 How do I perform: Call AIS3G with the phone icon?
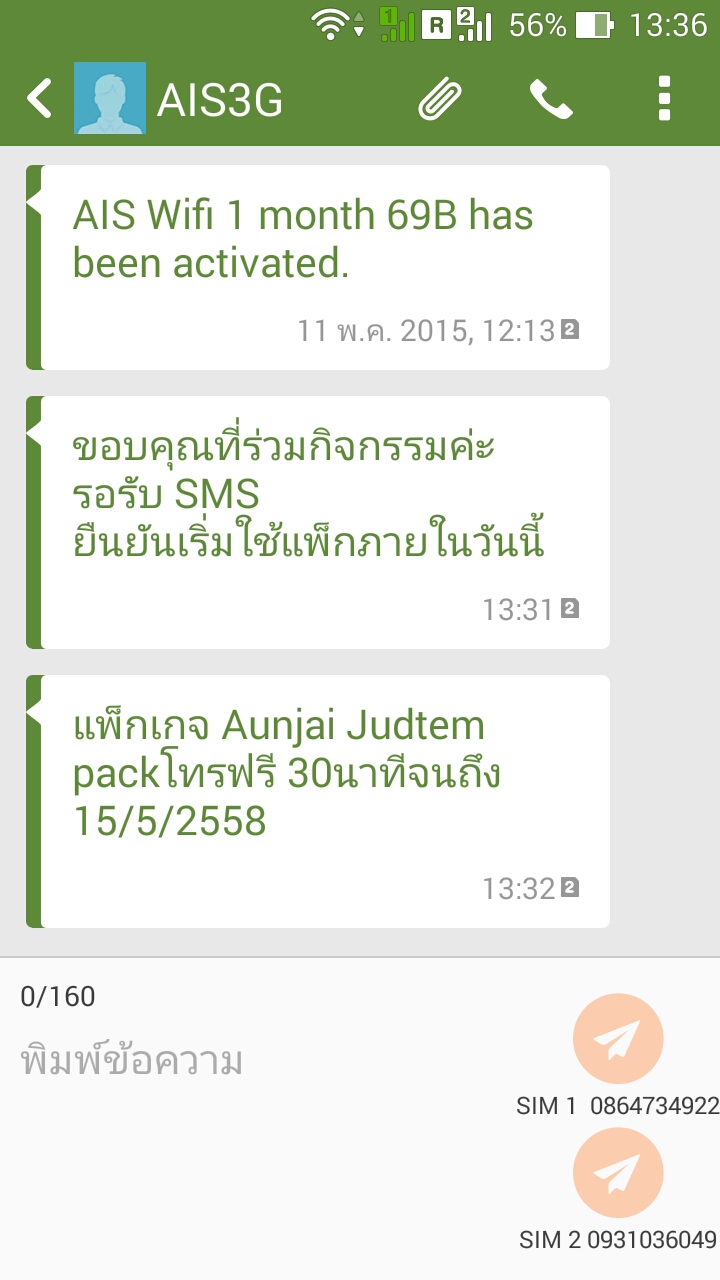pos(551,99)
